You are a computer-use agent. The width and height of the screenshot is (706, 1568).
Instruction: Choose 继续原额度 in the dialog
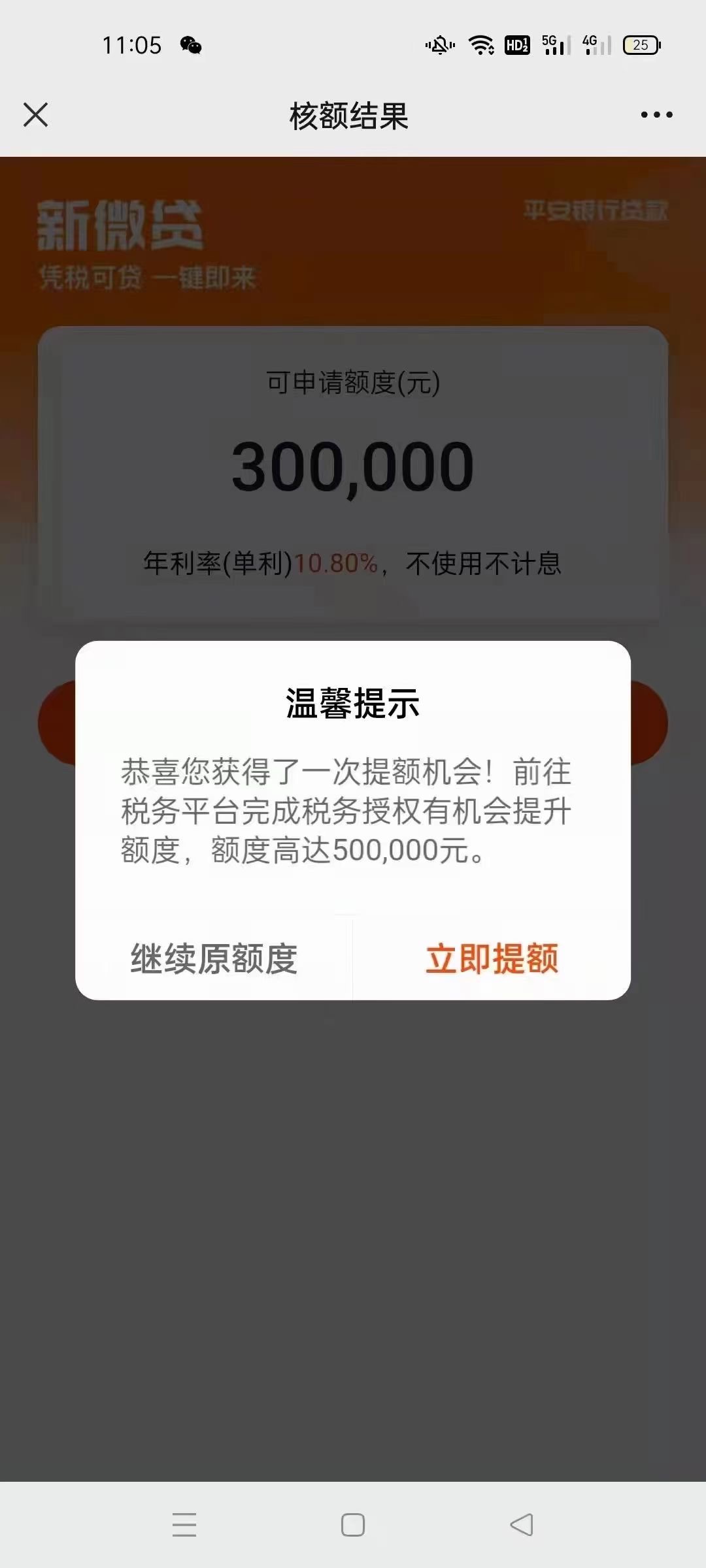pos(214,958)
